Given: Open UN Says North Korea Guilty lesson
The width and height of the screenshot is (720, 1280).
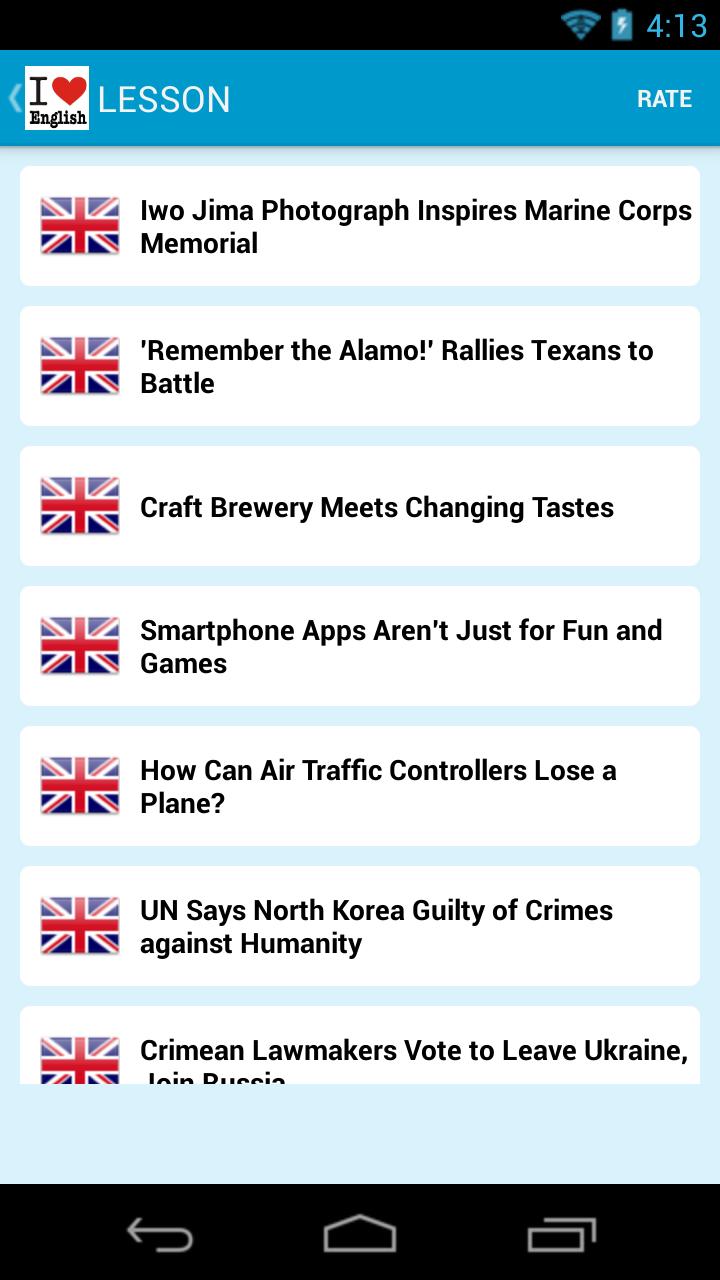Looking at the screenshot, I should pos(360,926).
